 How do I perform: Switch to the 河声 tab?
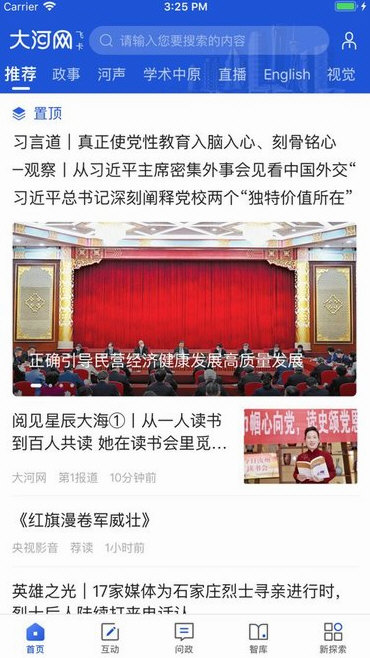(x=111, y=75)
